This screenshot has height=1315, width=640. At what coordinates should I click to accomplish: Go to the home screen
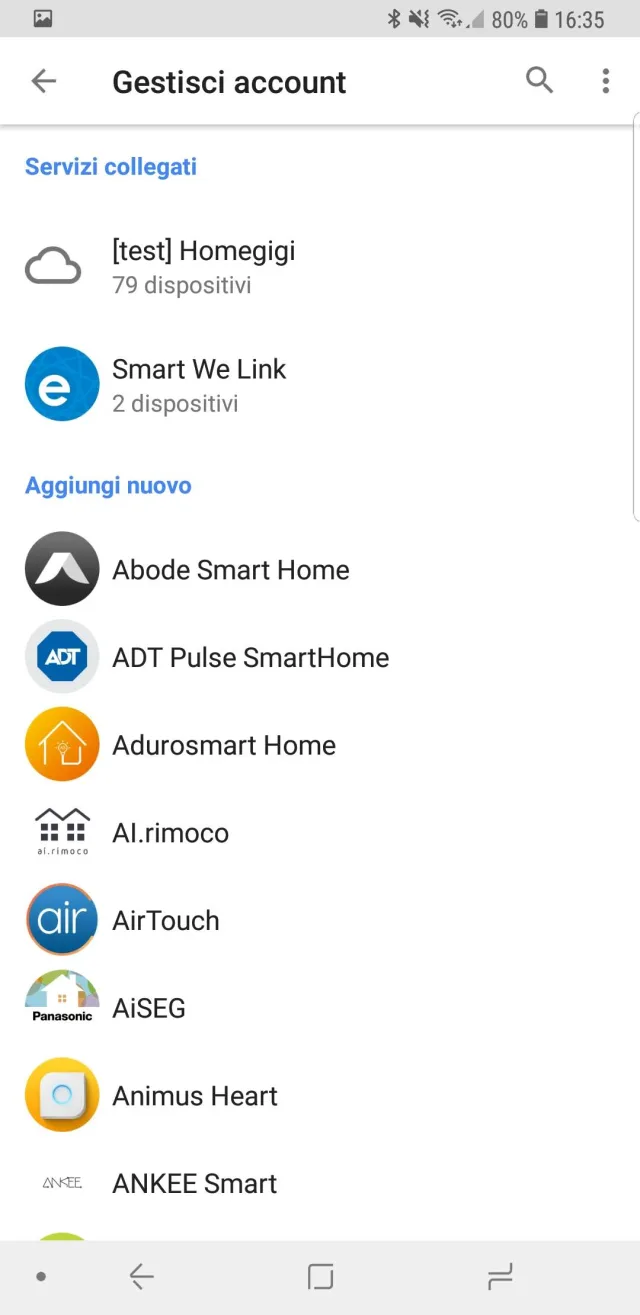click(x=320, y=1276)
